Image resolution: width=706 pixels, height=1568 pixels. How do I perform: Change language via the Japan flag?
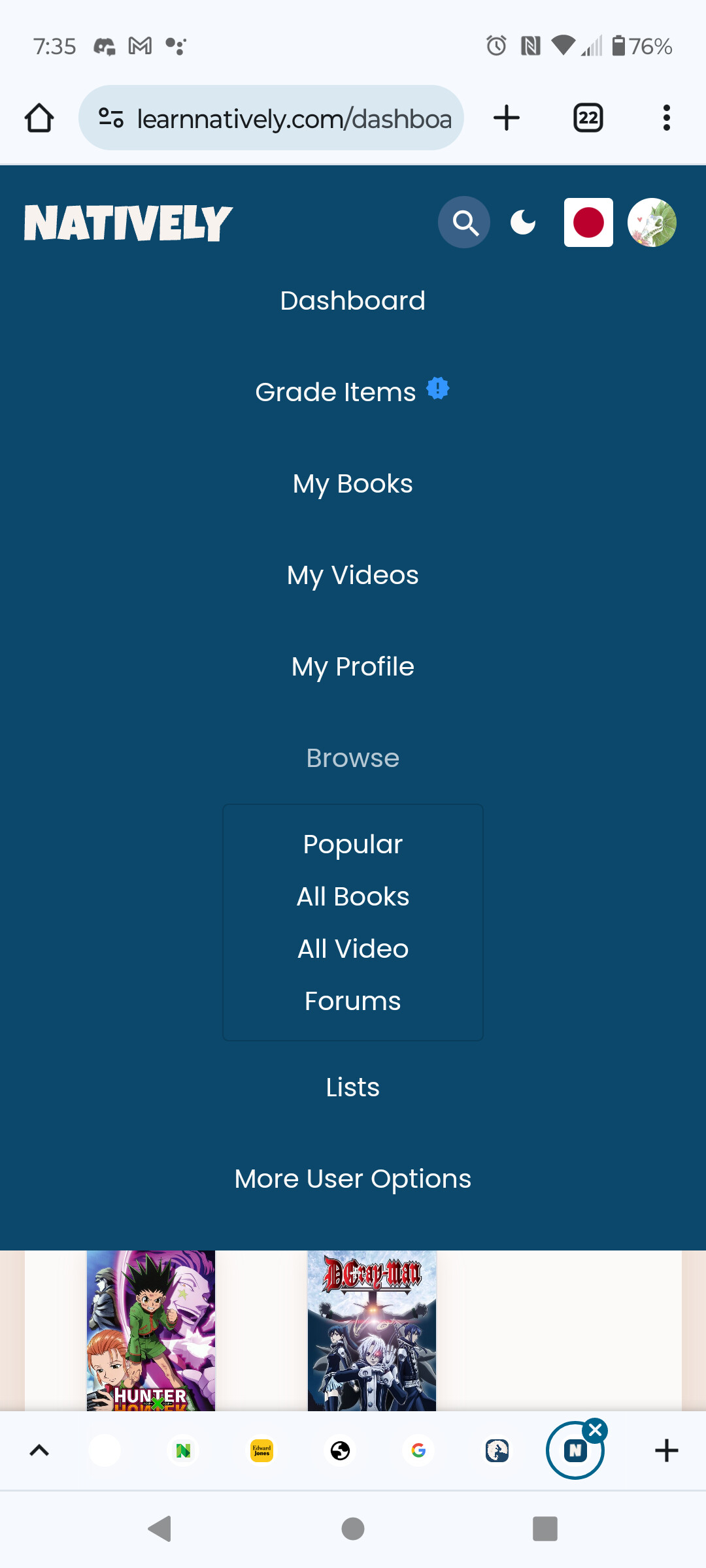[x=588, y=223]
